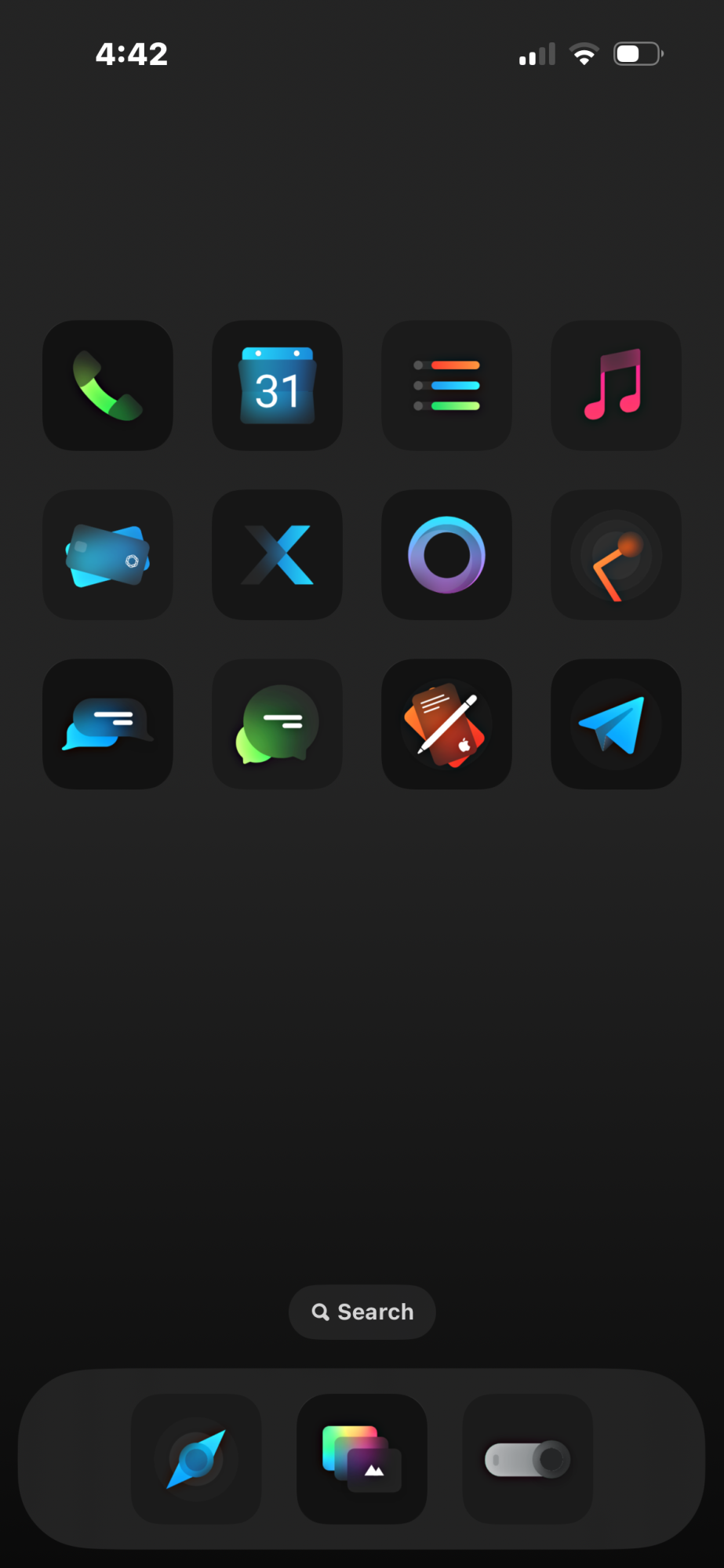Open the green Messages app
This screenshot has width=724, height=1568.
277,724
